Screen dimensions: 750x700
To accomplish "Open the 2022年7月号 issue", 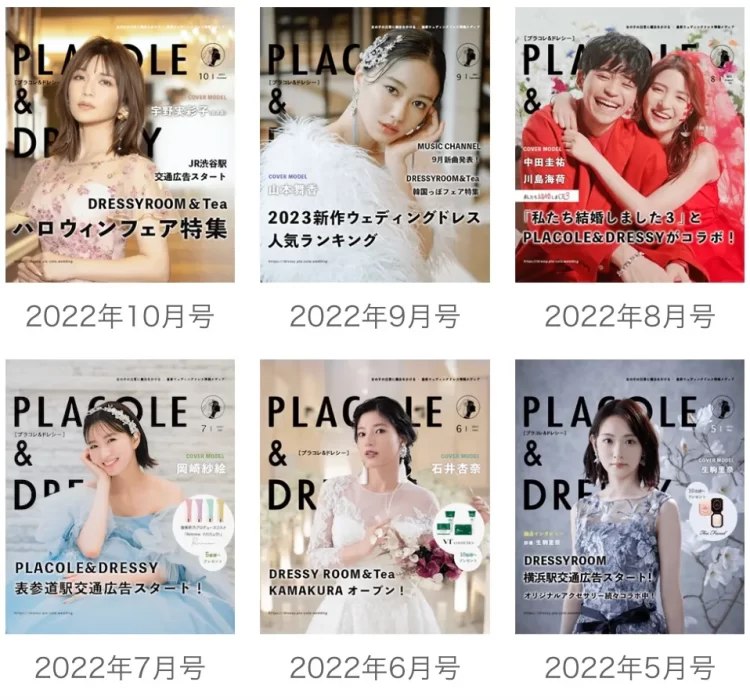I will [120, 497].
